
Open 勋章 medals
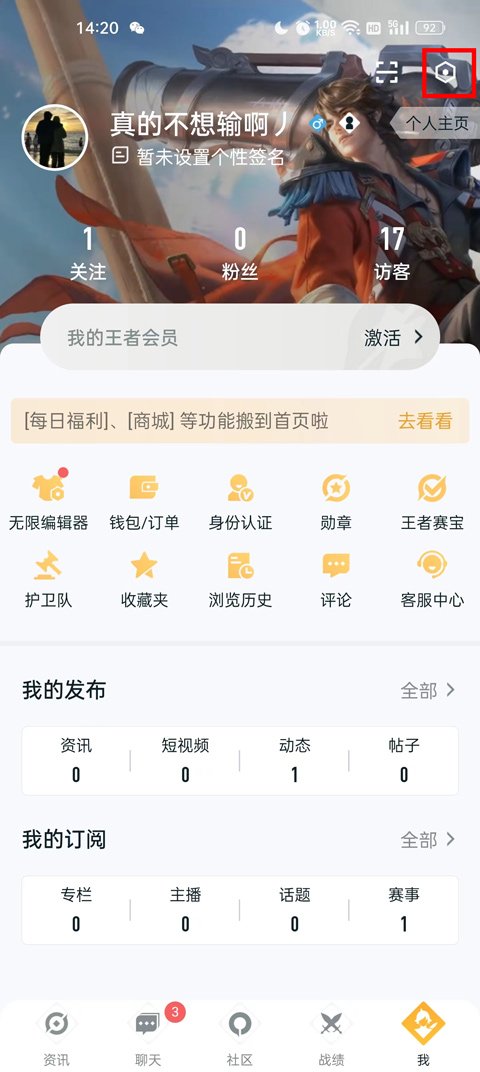click(x=336, y=502)
